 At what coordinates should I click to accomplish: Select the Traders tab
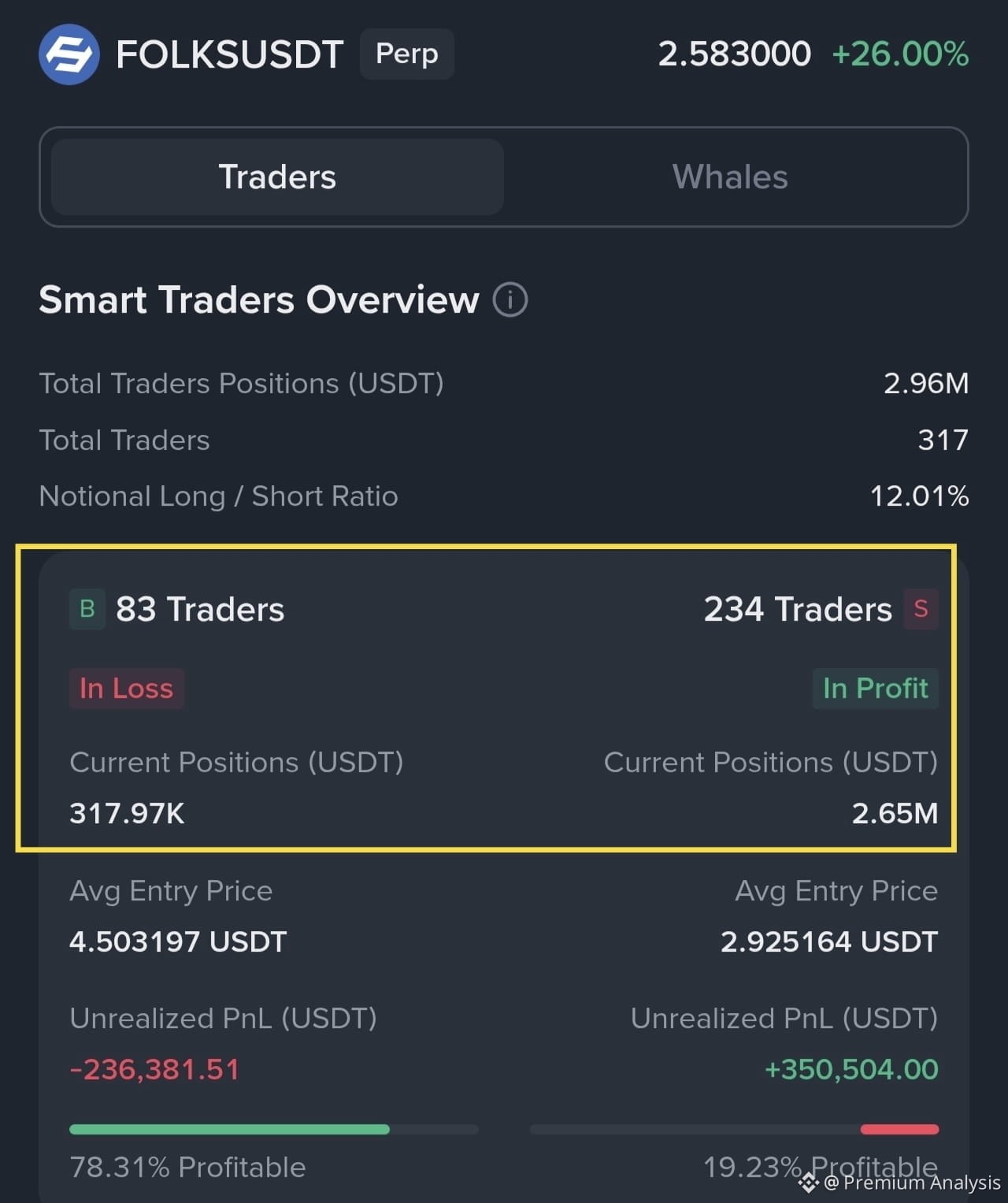tap(276, 176)
